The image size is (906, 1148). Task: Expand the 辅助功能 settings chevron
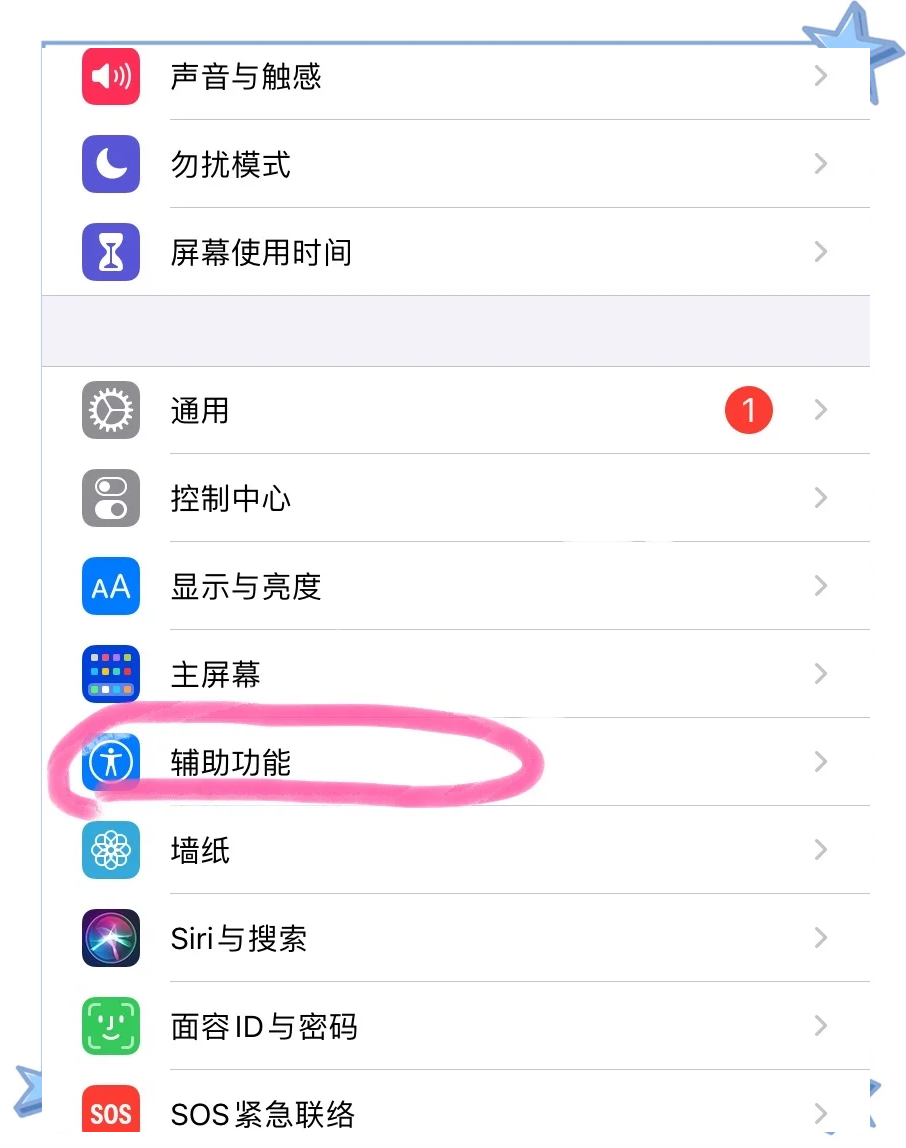tap(820, 762)
